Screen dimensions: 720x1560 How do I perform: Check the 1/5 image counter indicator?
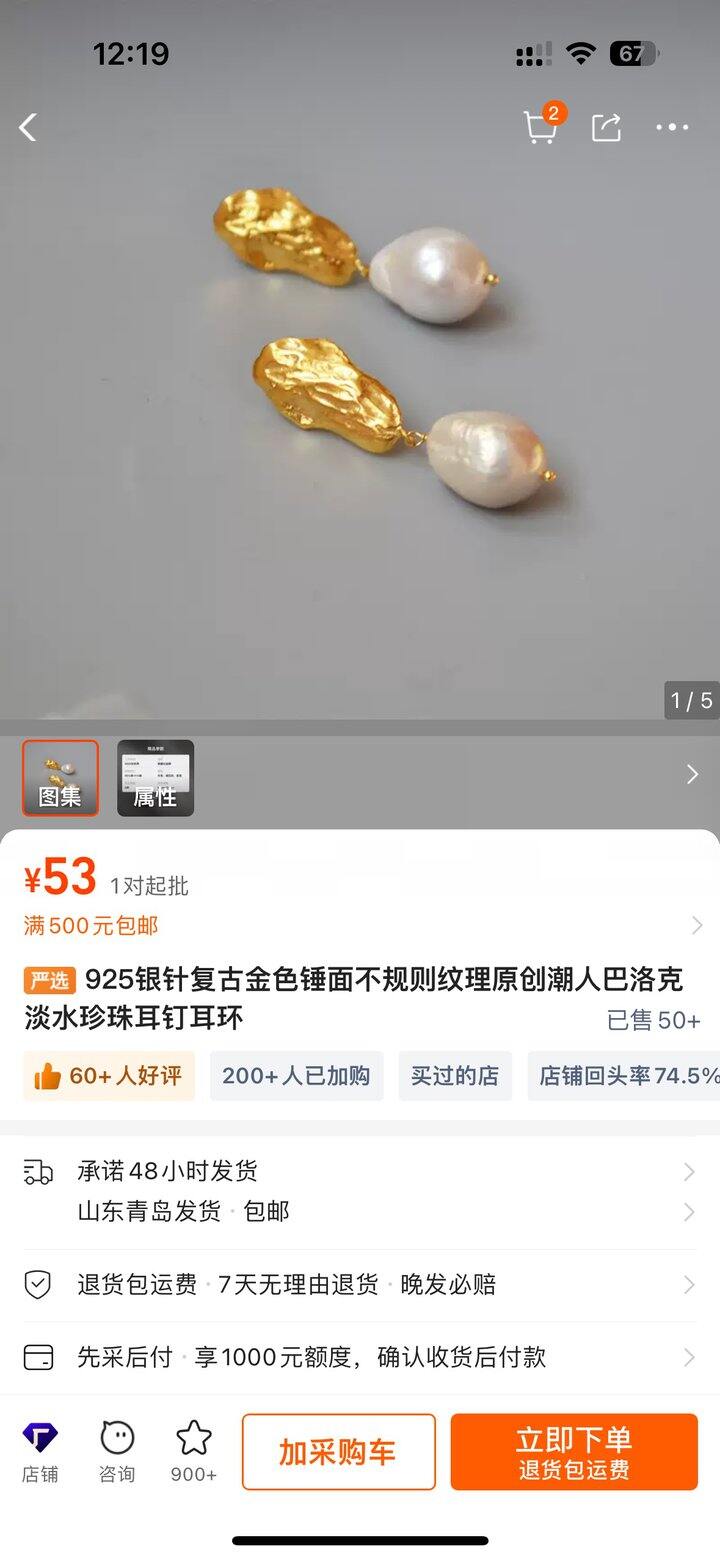pyautogui.click(x=690, y=701)
